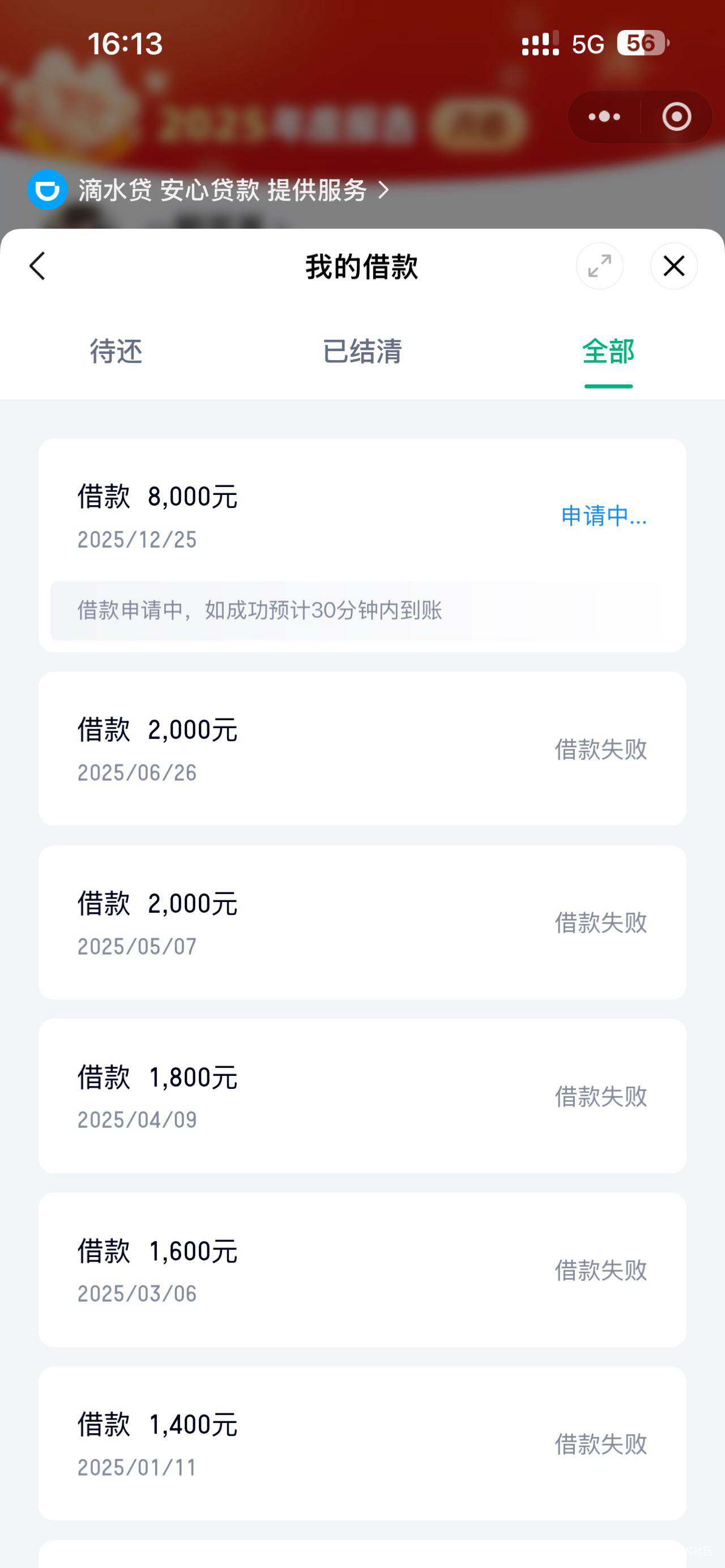This screenshot has height=1568, width=725.
Task: Open 滴水贷 安心贷款 service provider info
Action: (x=222, y=190)
